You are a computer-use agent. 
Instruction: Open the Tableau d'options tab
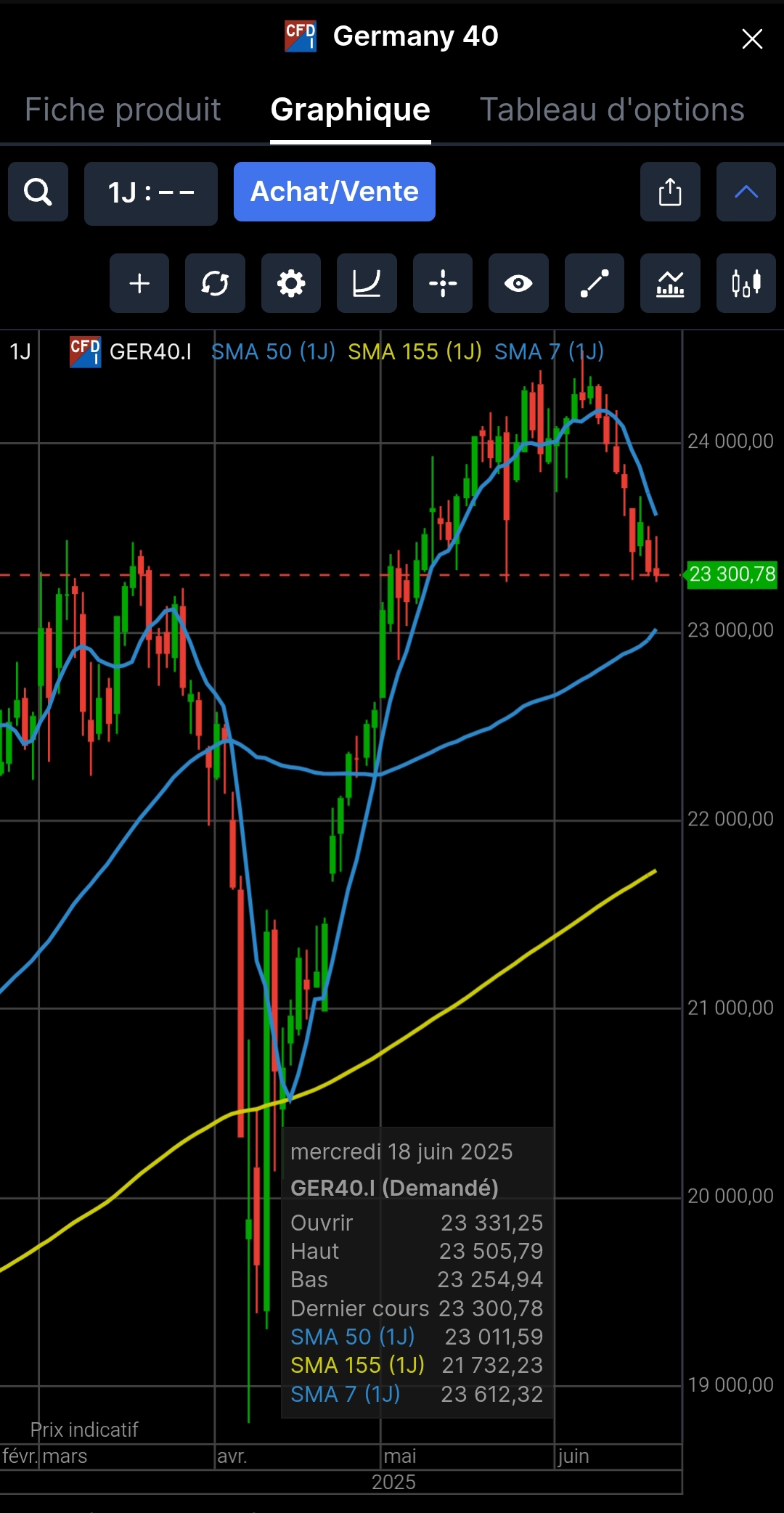(x=612, y=110)
